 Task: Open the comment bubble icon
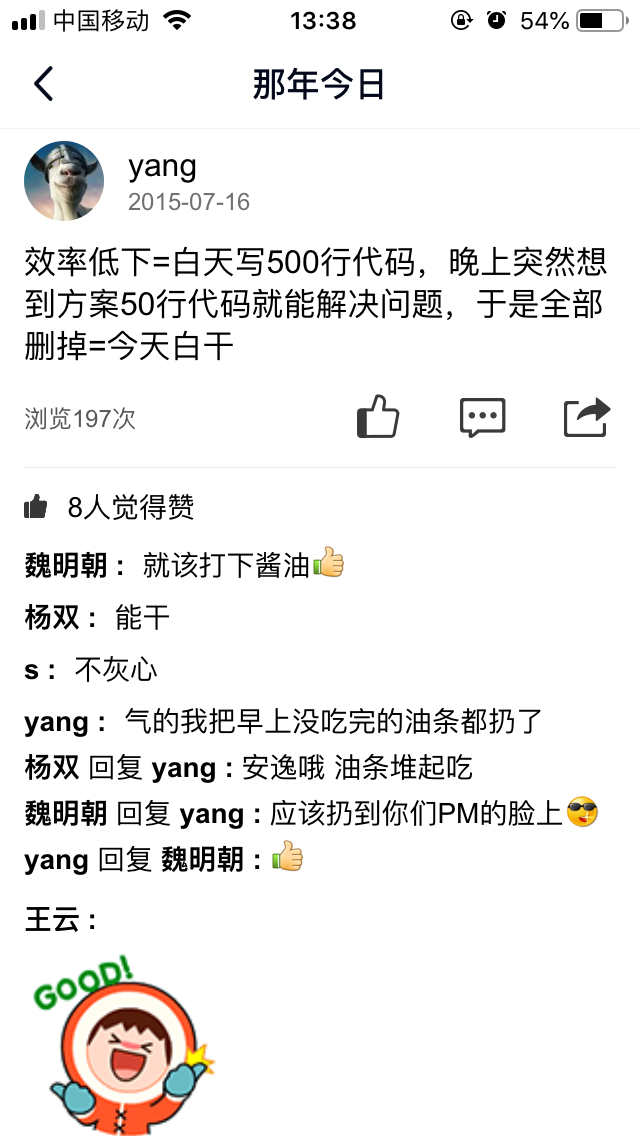(482, 416)
